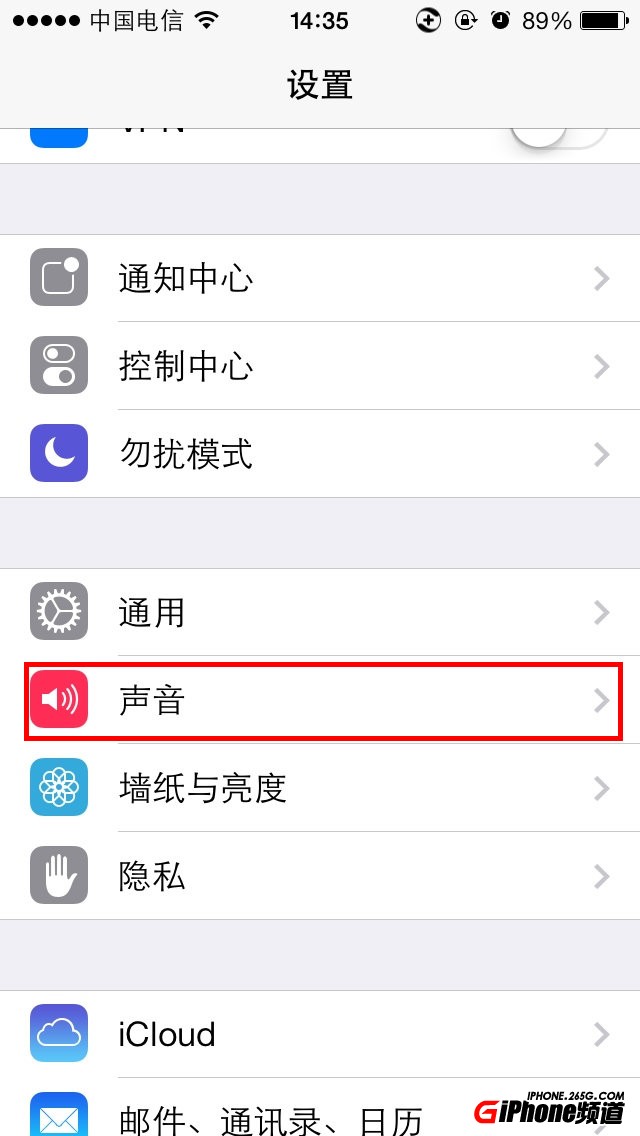640x1136 pixels.
Task: Open 勿扰模式 settings
Action: [x=320, y=454]
